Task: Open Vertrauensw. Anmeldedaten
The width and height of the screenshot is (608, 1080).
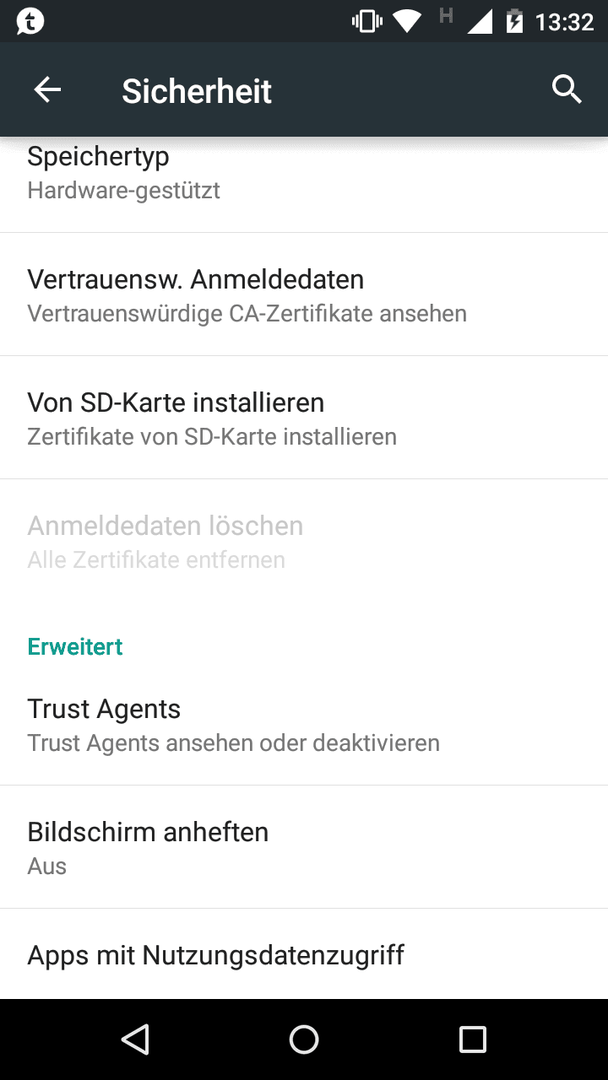Action: tap(304, 295)
